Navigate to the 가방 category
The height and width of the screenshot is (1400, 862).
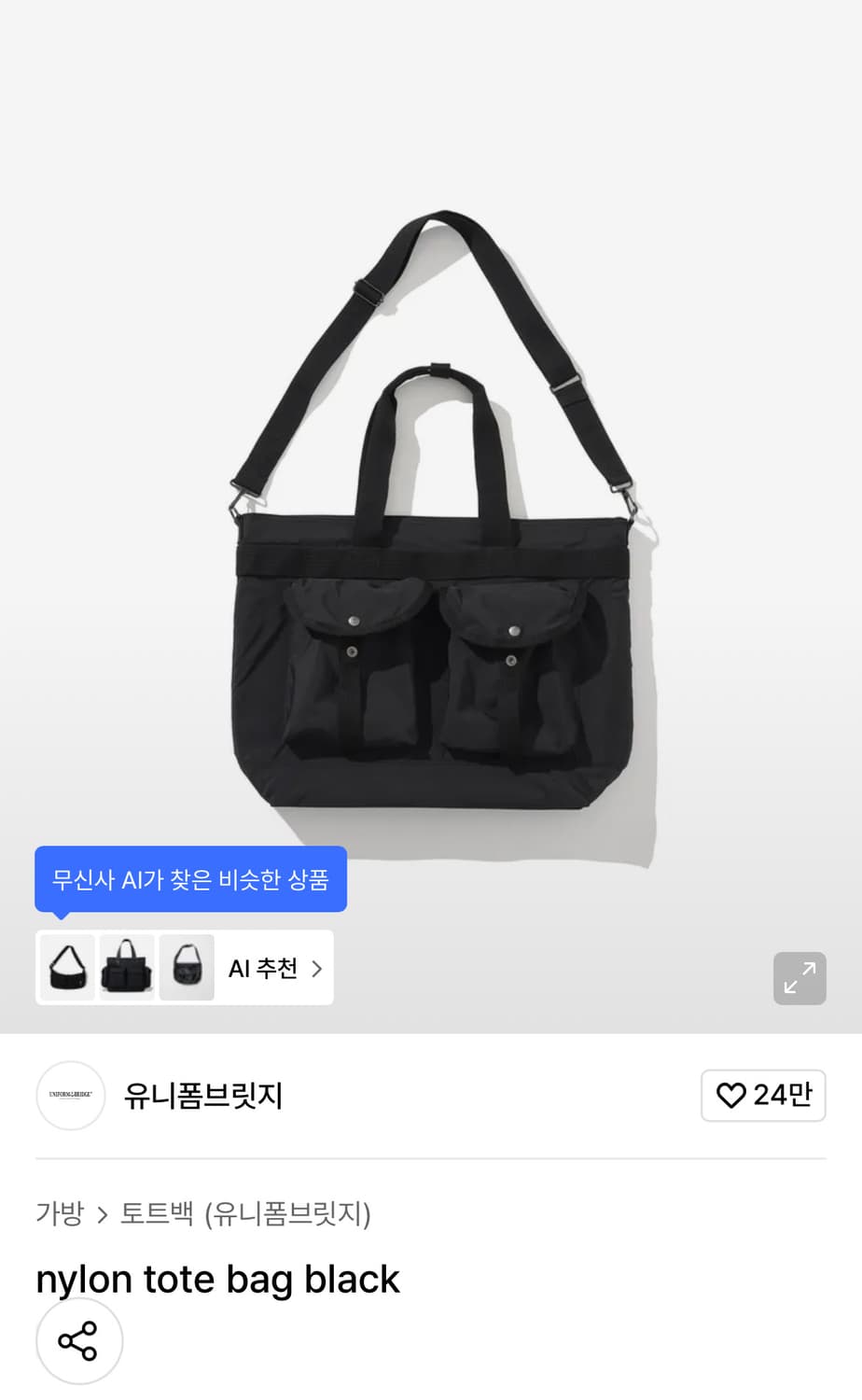(x=58, y=1214)
